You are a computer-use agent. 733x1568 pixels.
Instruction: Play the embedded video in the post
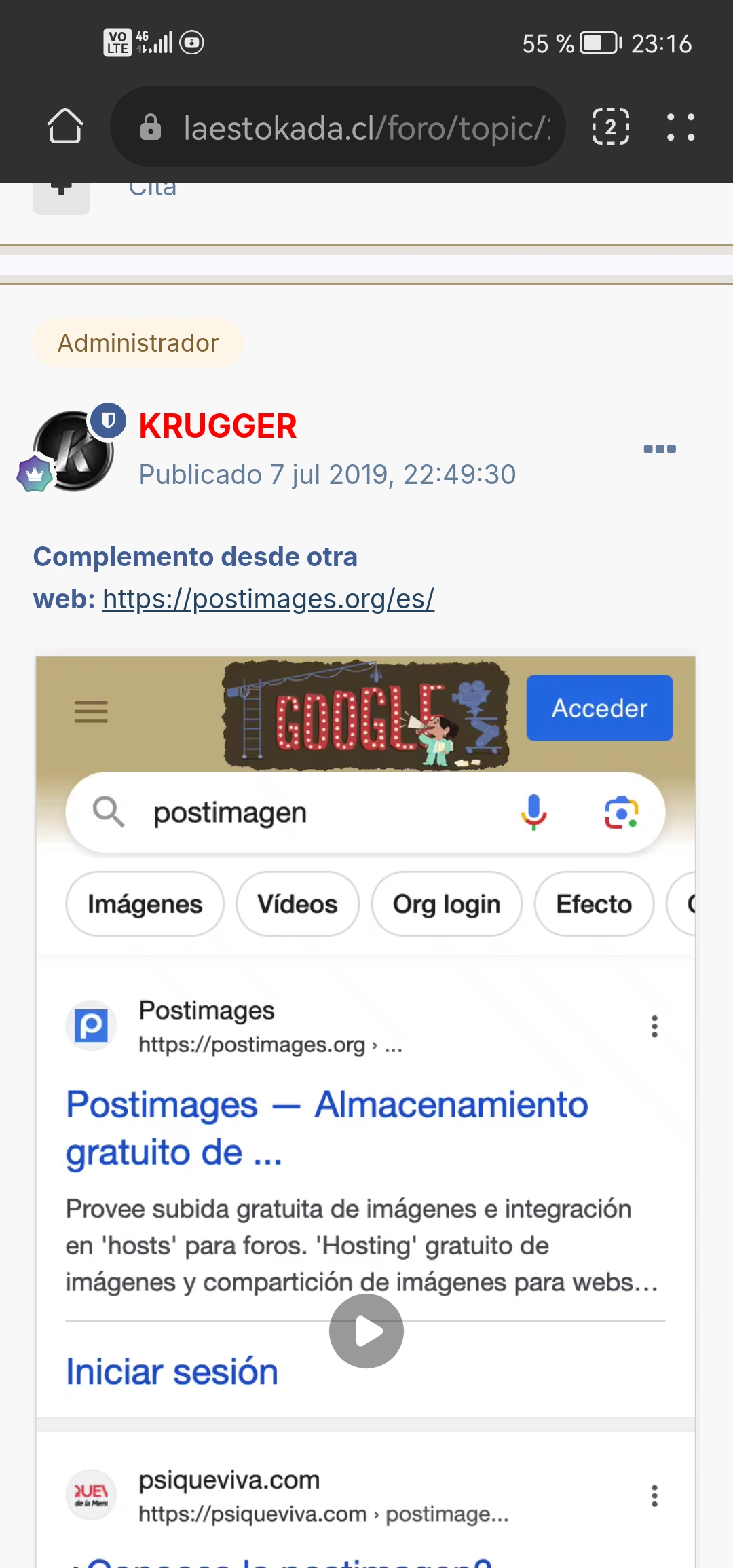(366, 1331)
